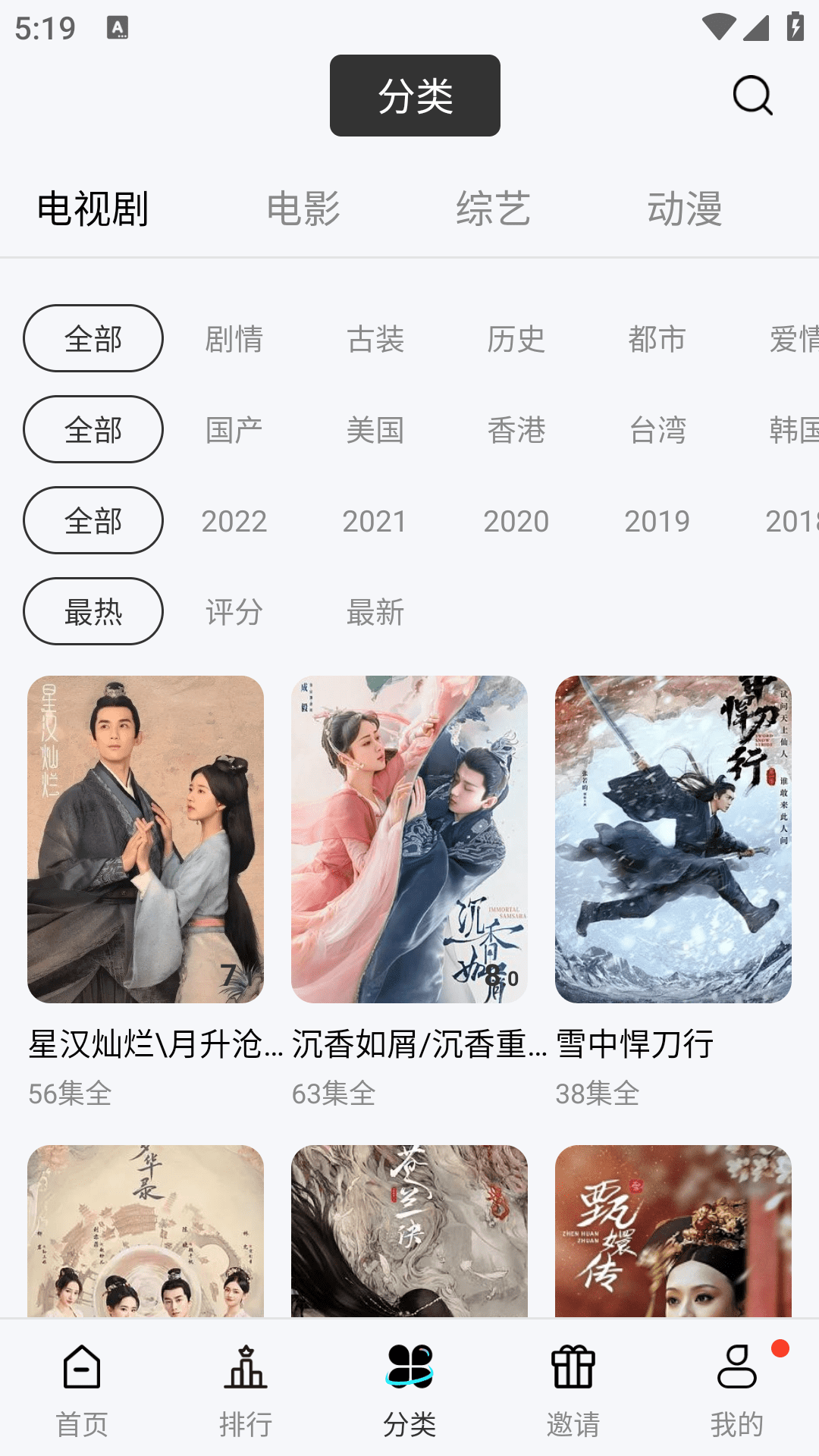
Task: Open the search icon
Action: 751,96
